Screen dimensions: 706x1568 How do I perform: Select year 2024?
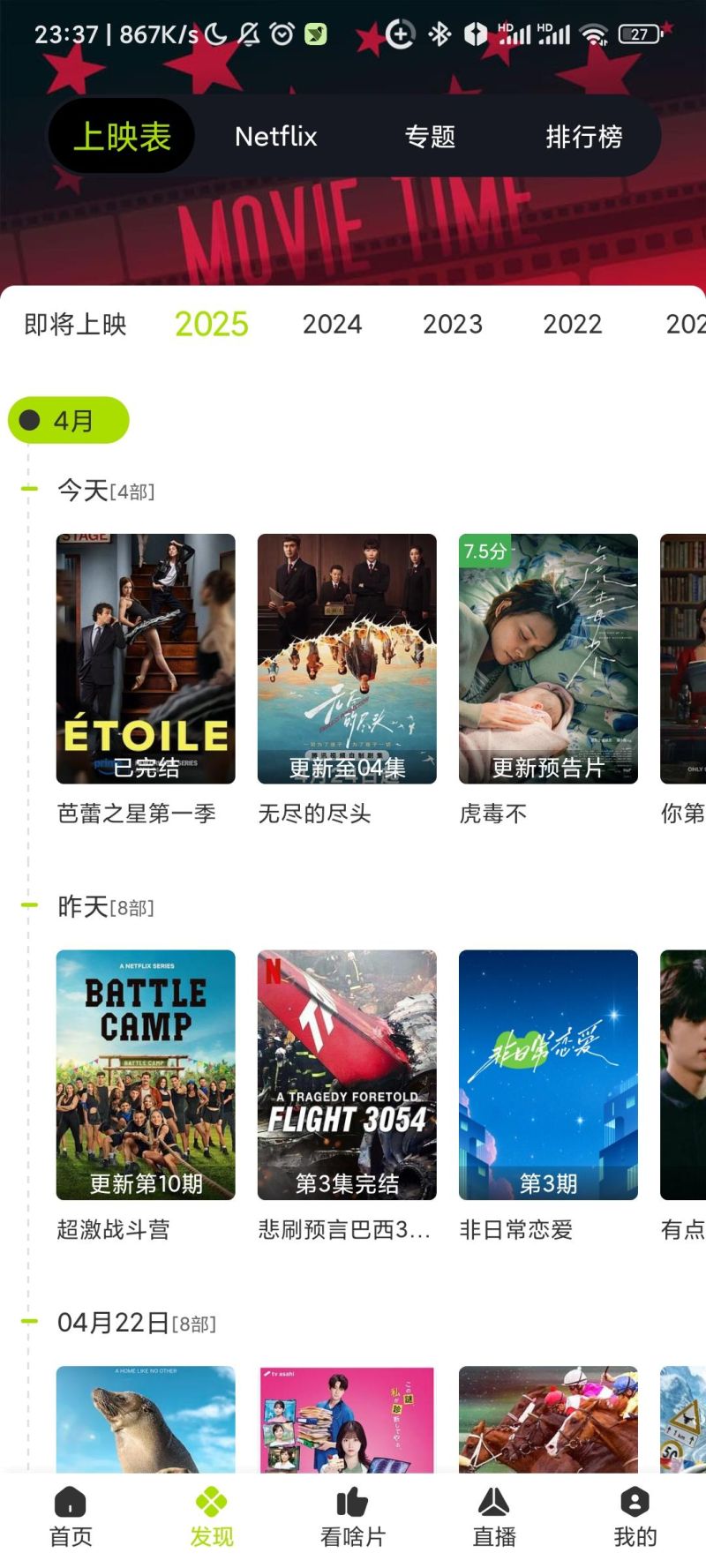point(332,325)
